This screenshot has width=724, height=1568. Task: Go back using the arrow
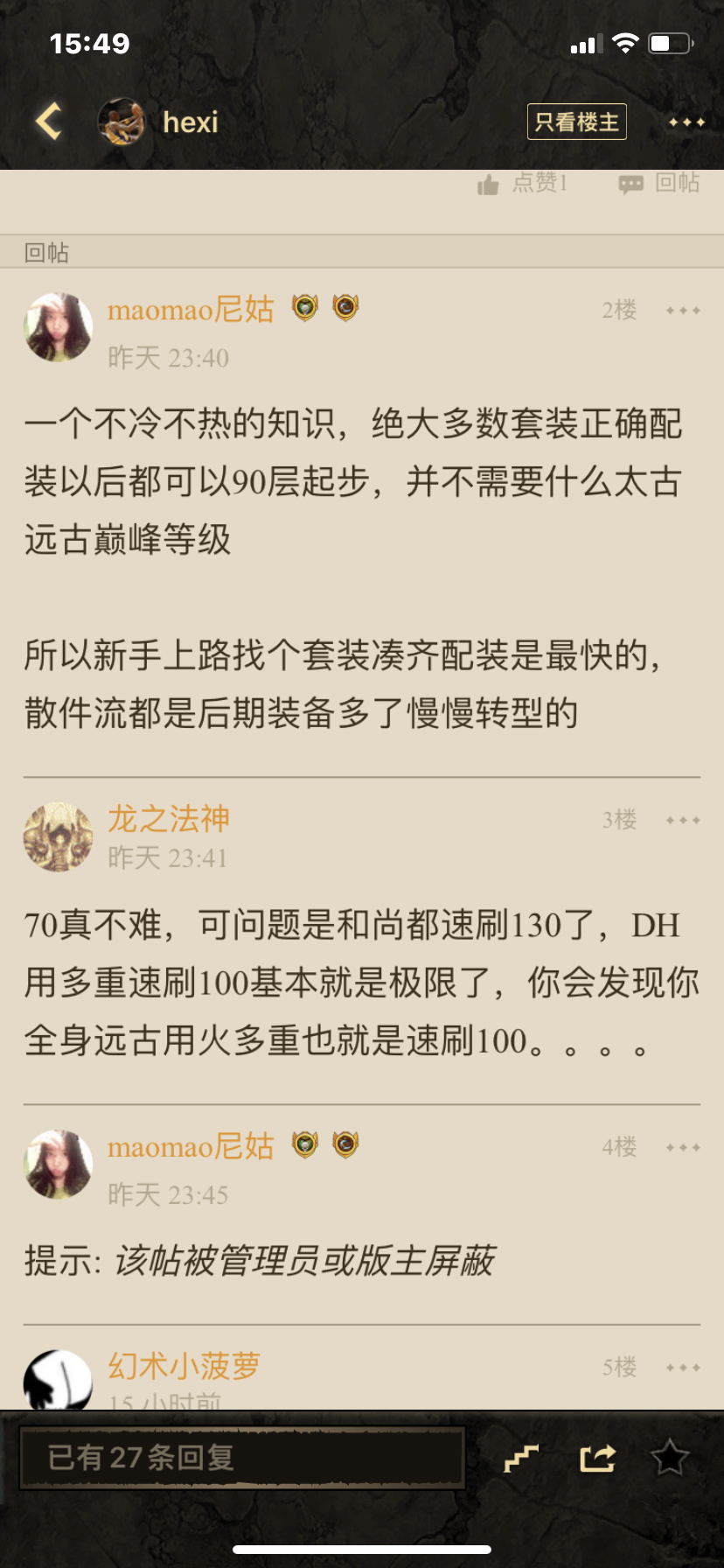[49, 122]
